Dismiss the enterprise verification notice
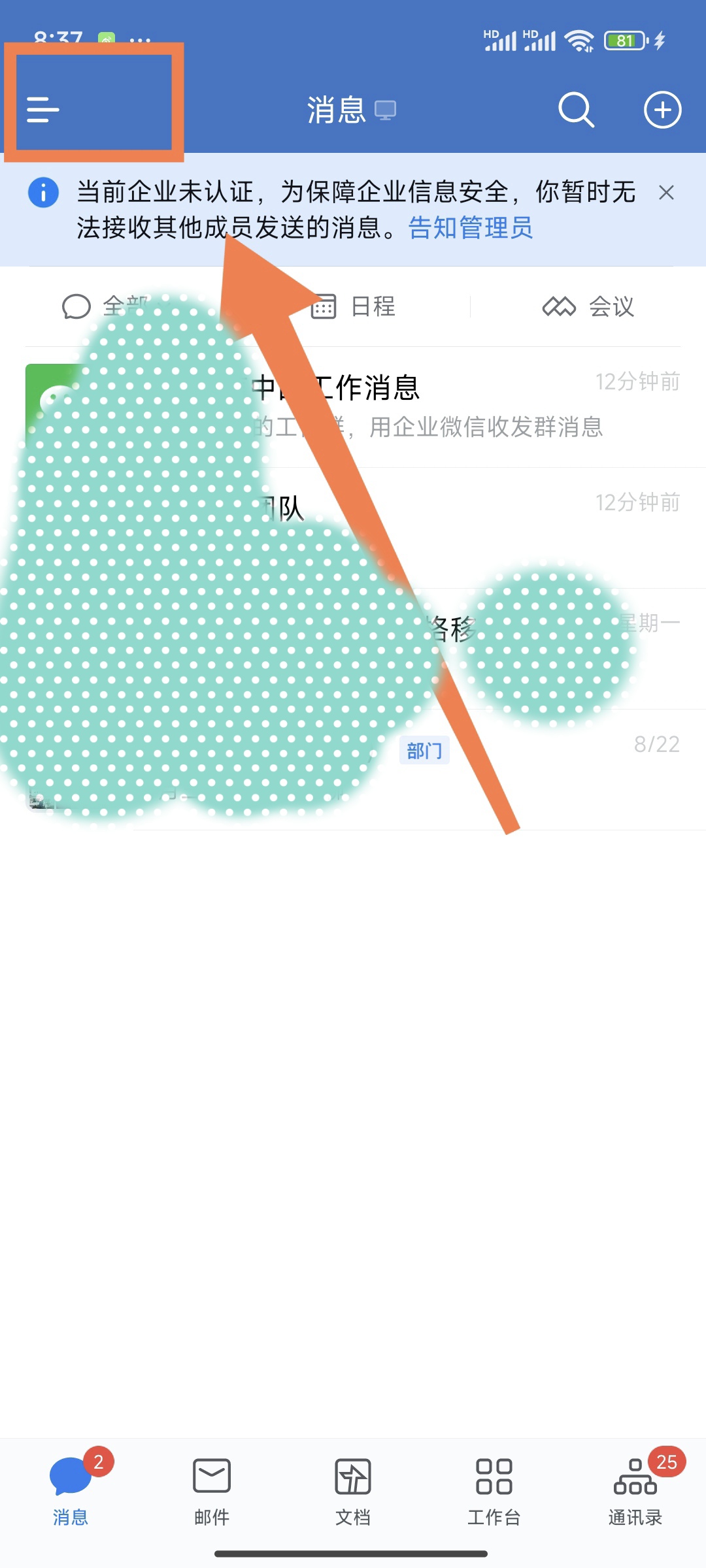The width and height of the screenshot is (706, 1568). (x=666, y=193)
